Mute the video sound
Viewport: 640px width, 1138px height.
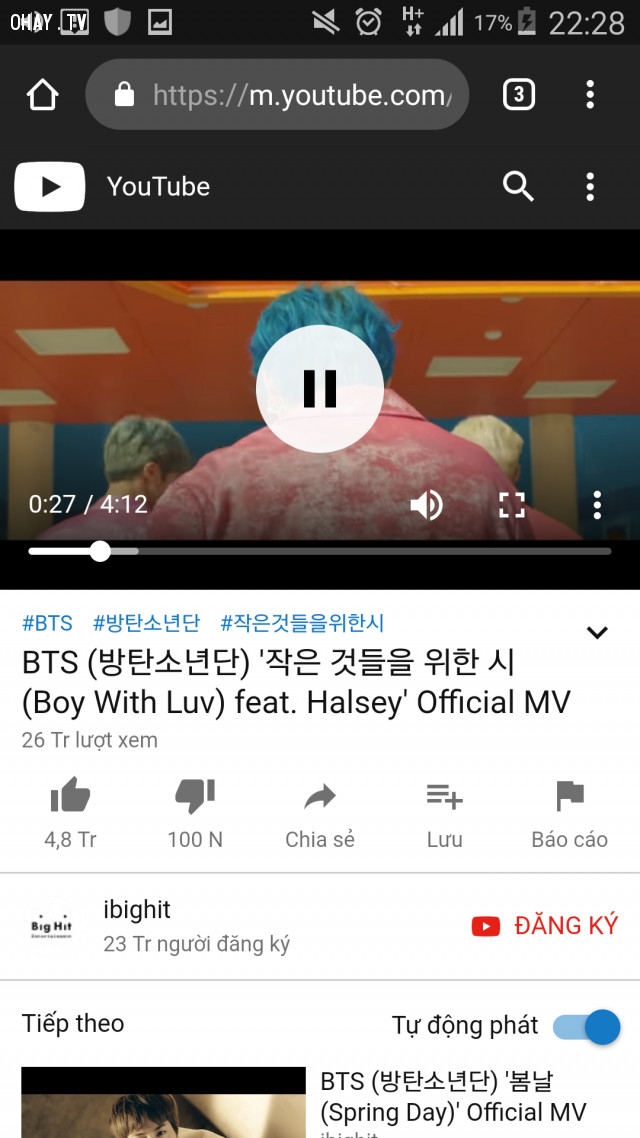(x=427, y=505)
